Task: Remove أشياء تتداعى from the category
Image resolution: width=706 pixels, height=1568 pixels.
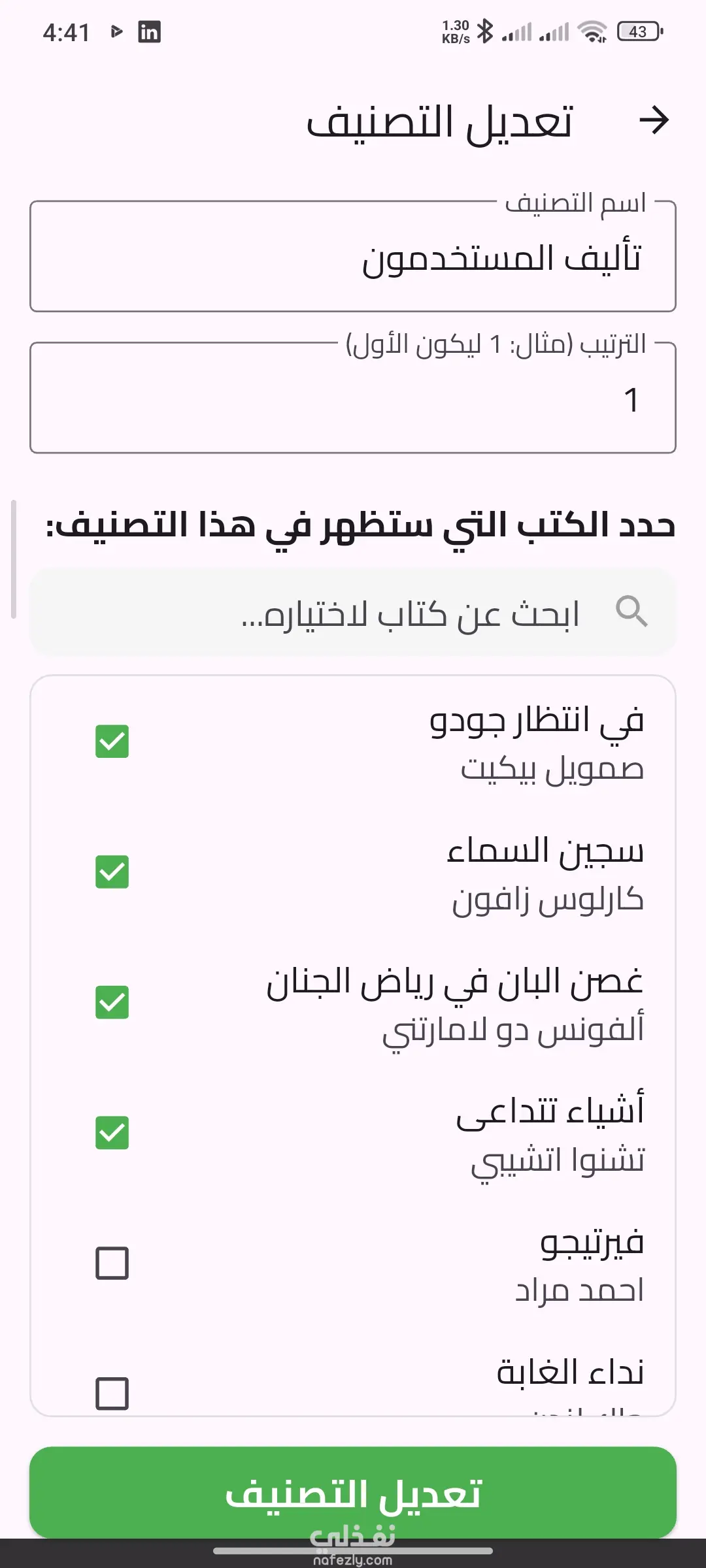Action: tap(112, 1133)
